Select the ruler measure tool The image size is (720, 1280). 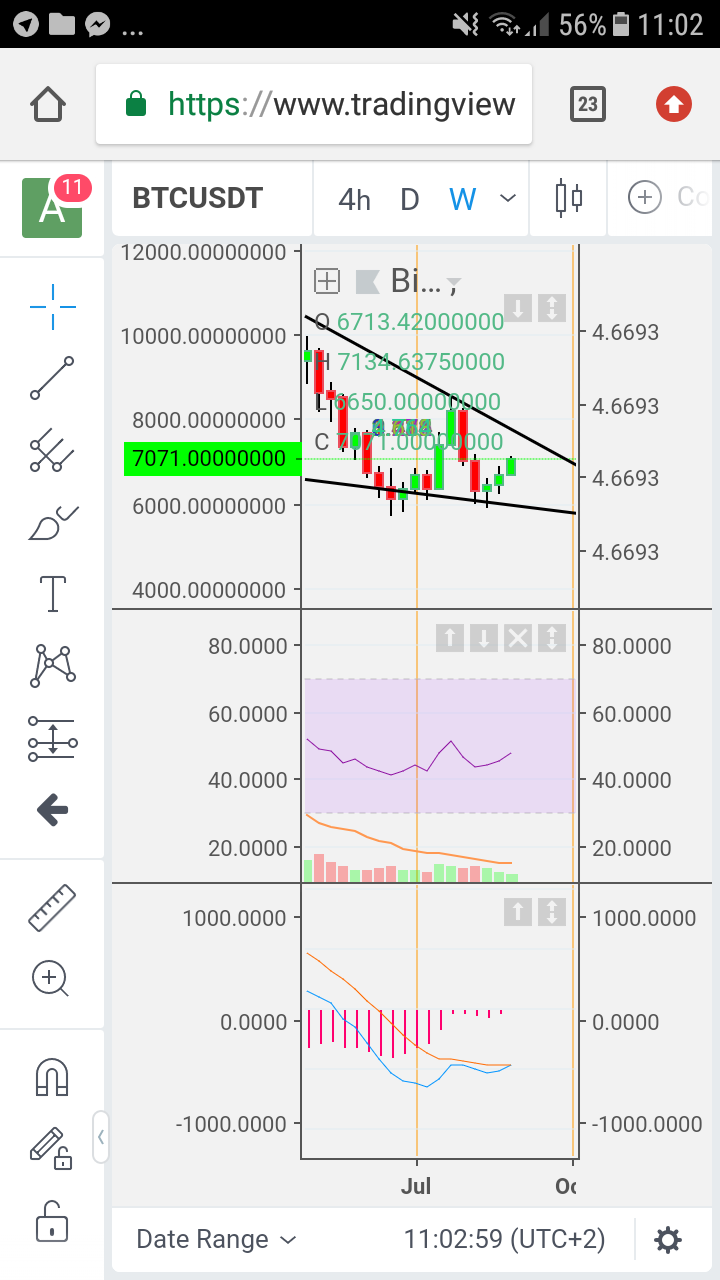52,907
